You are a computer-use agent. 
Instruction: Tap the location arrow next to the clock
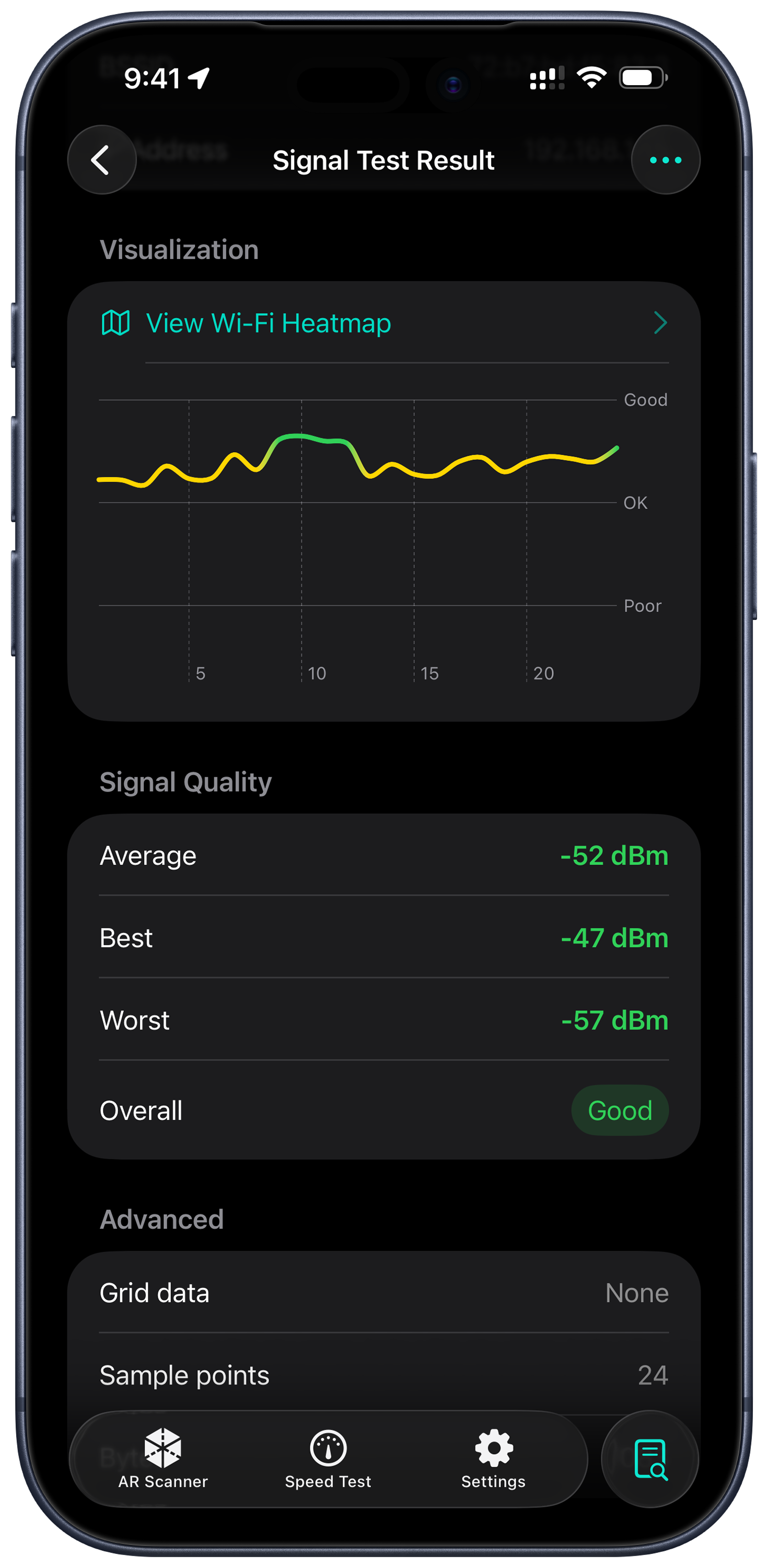(199, 78)
